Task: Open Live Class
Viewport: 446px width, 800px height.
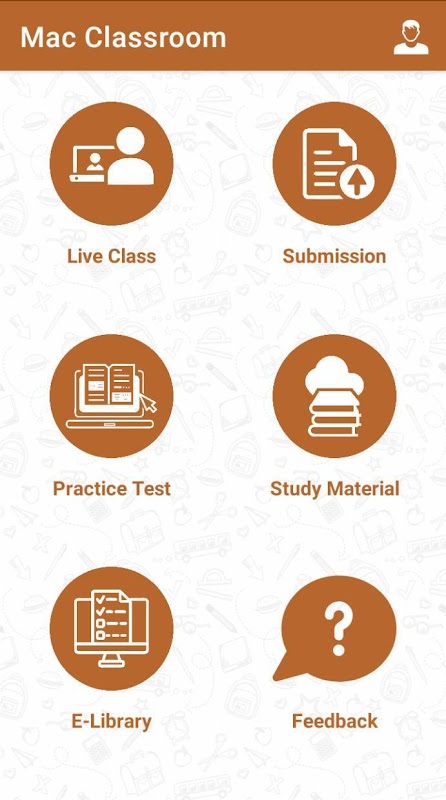Action: pyautogui.click(x=111, y=163)
